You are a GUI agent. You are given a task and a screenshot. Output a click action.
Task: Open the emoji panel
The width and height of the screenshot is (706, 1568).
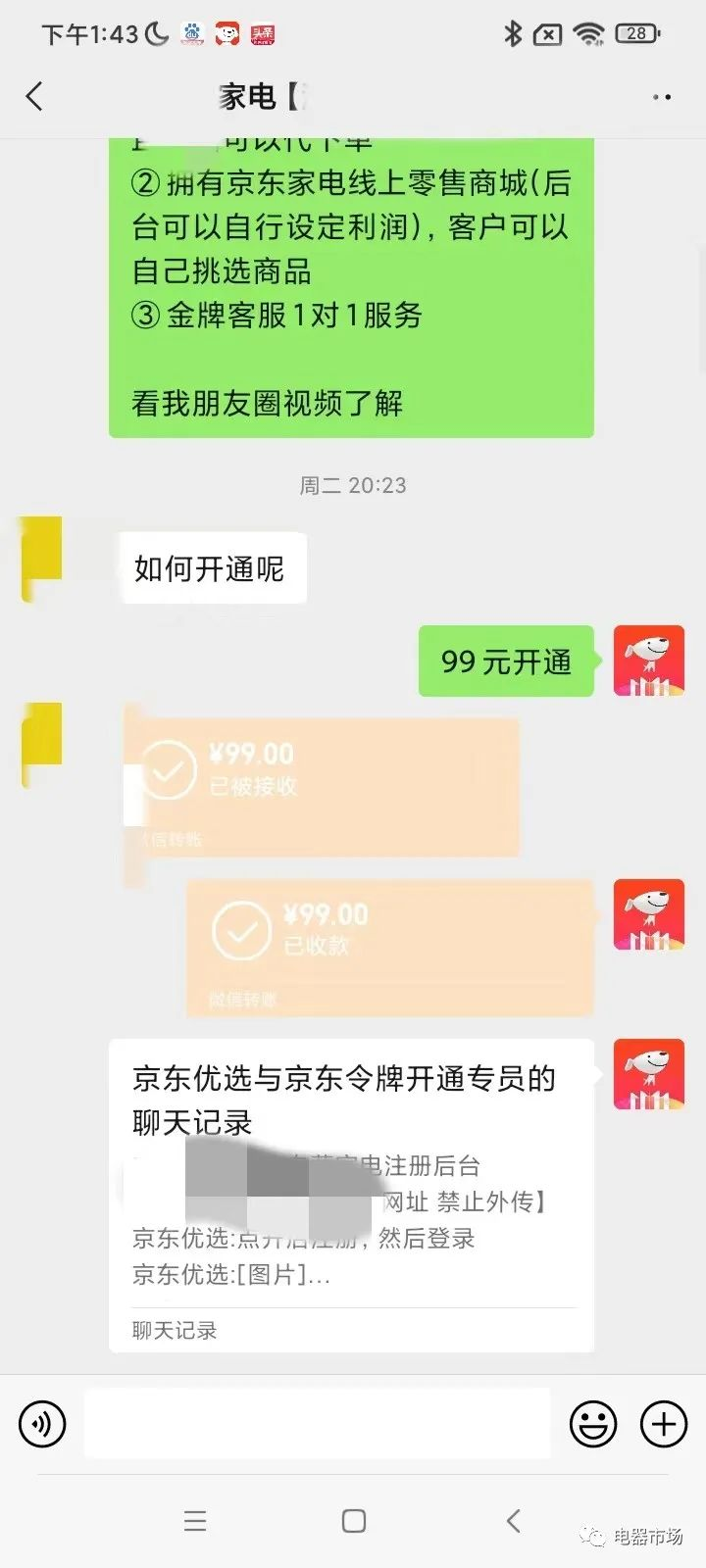tap(593, 1423)
